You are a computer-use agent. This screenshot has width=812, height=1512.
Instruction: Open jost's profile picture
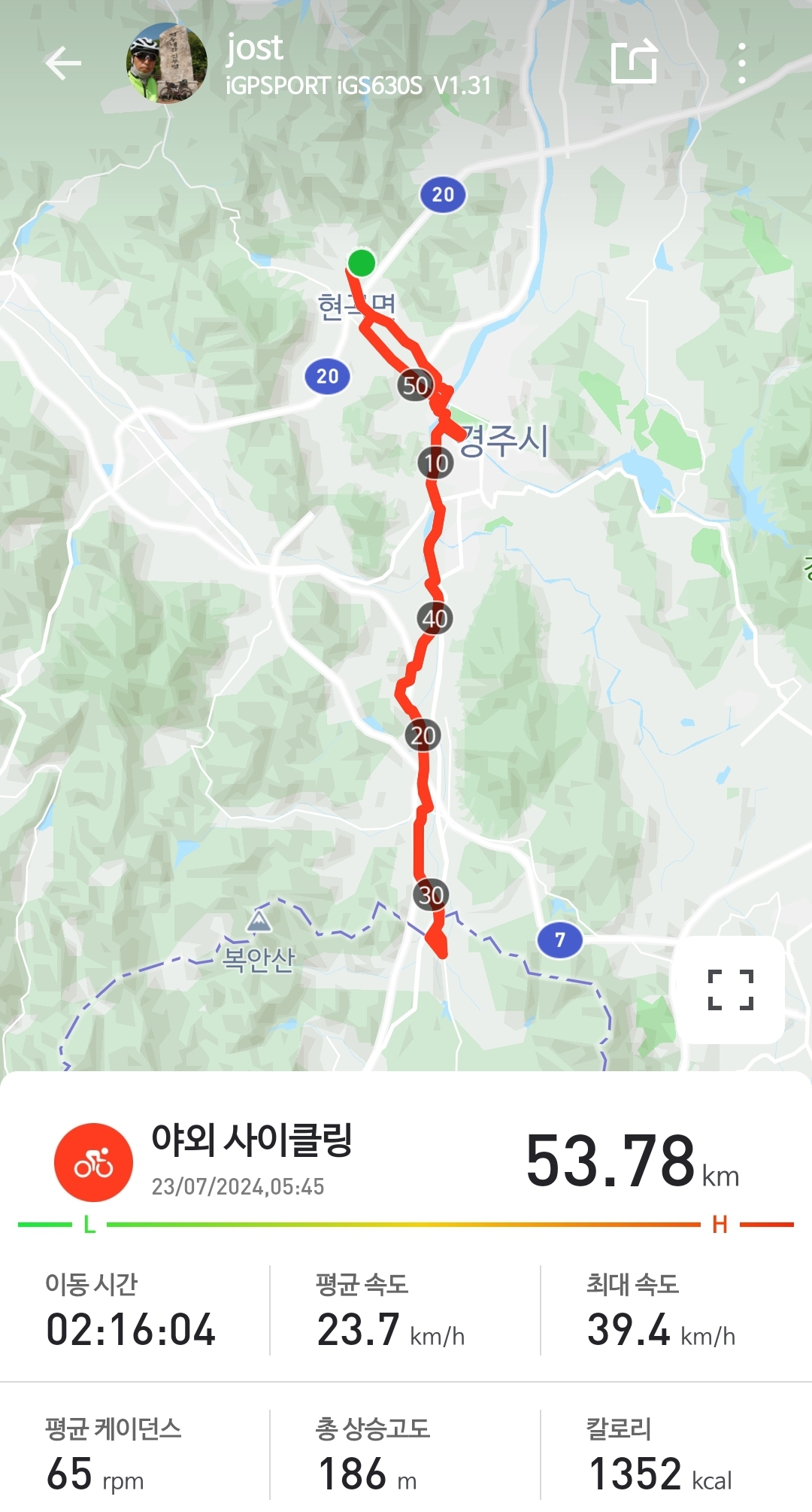166,63
